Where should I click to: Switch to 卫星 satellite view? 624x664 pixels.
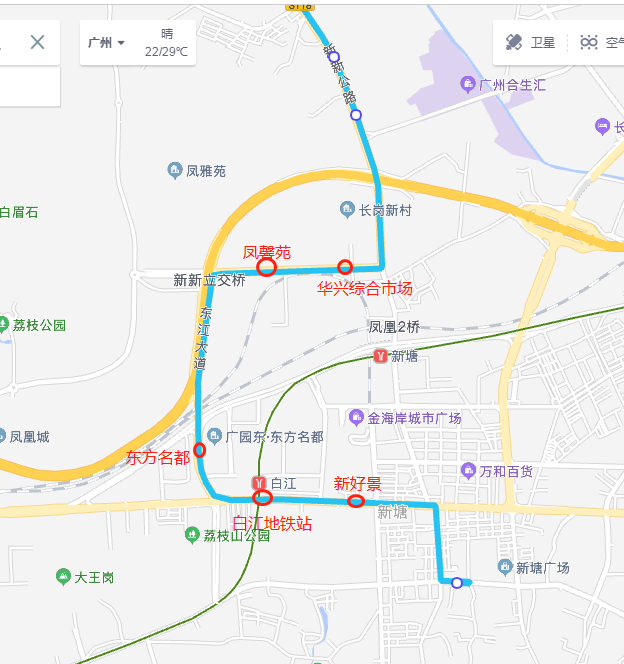pos(531,42)
